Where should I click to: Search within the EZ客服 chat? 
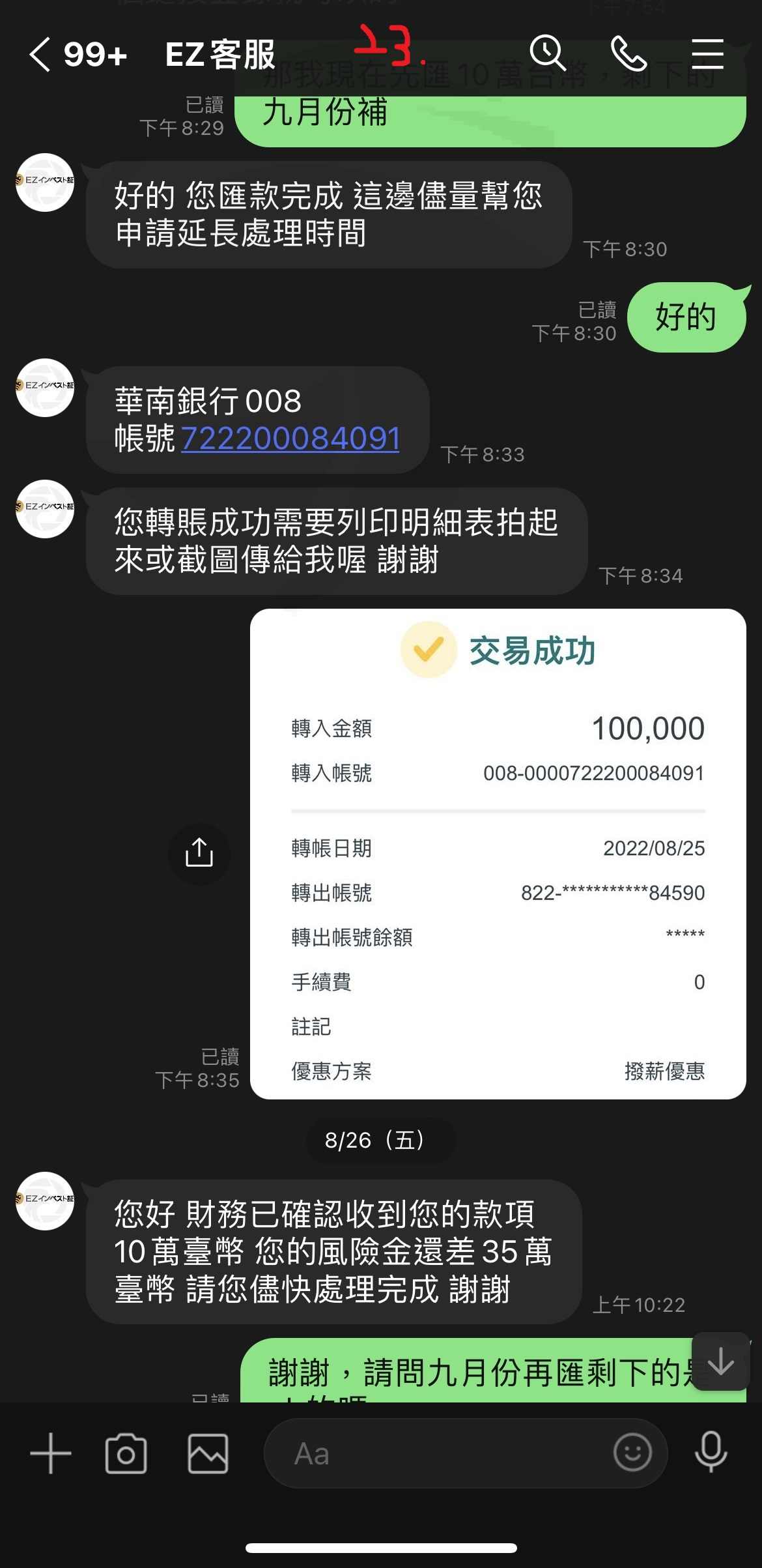click(547, 53)
